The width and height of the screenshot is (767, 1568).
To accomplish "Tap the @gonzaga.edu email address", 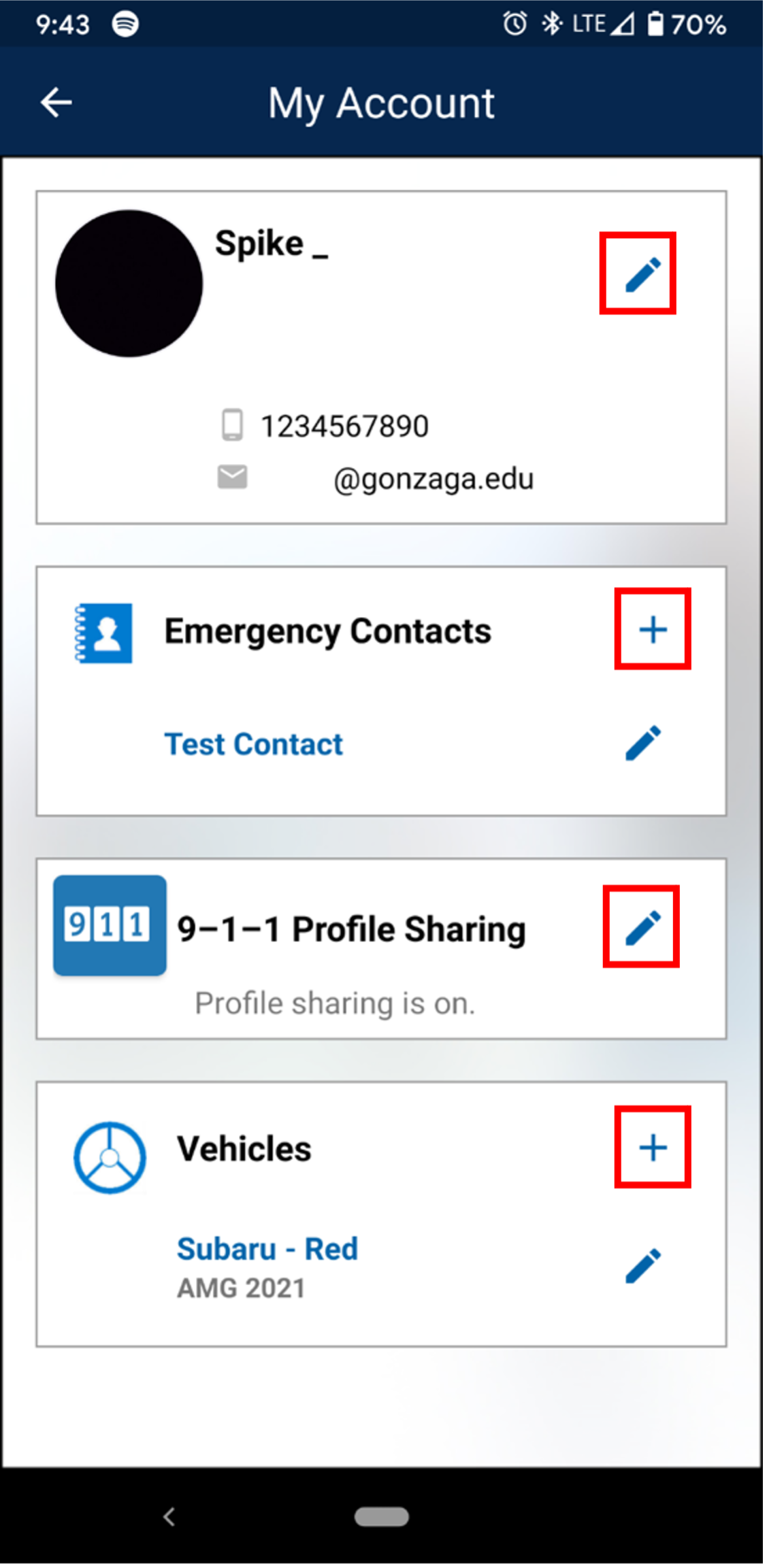I will (x=434, y=478).
